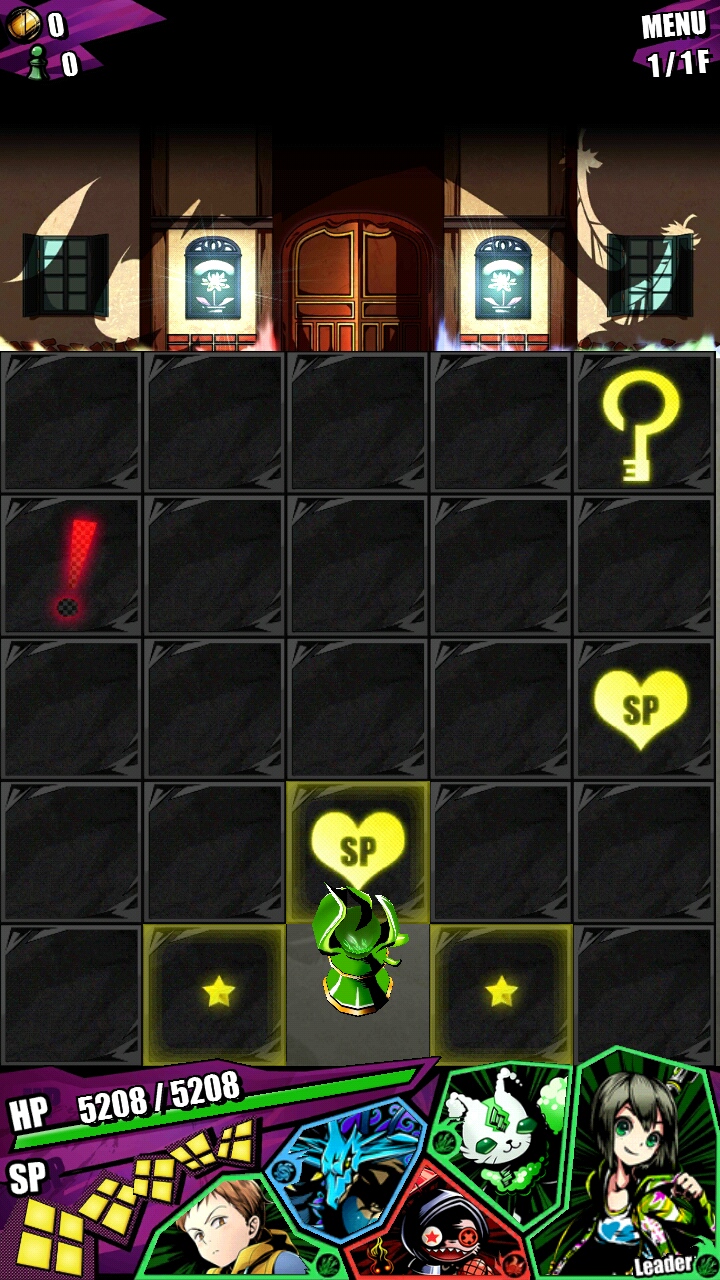Select the Leader girl character portrait

[x=640, y=1170]
